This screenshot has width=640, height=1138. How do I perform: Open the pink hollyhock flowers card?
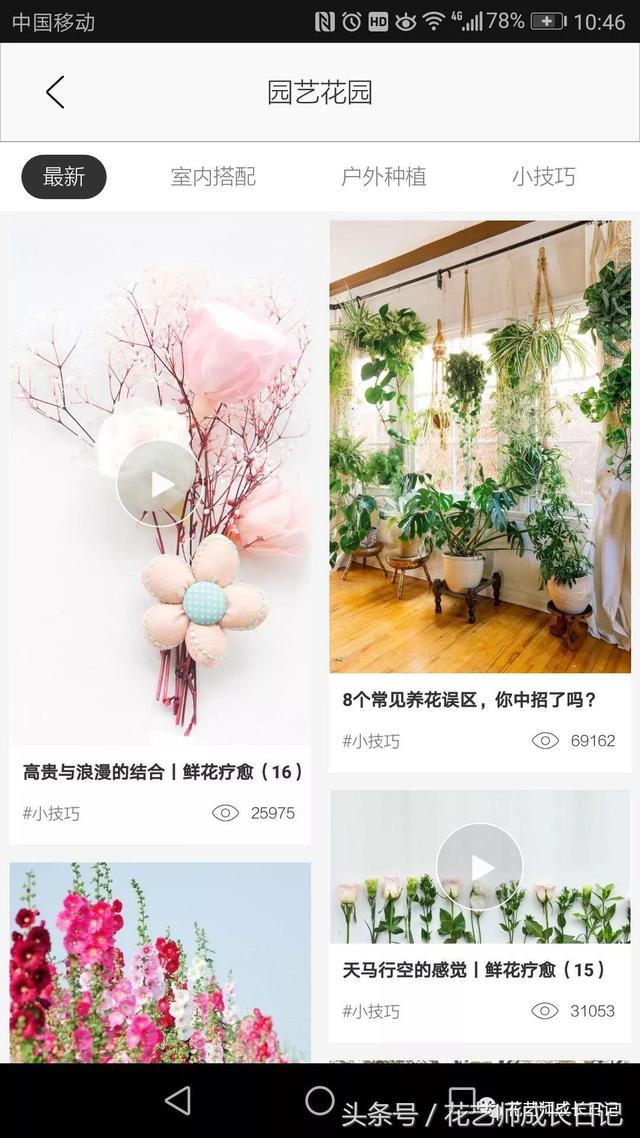pyautogui.click(x=160, y=962)
